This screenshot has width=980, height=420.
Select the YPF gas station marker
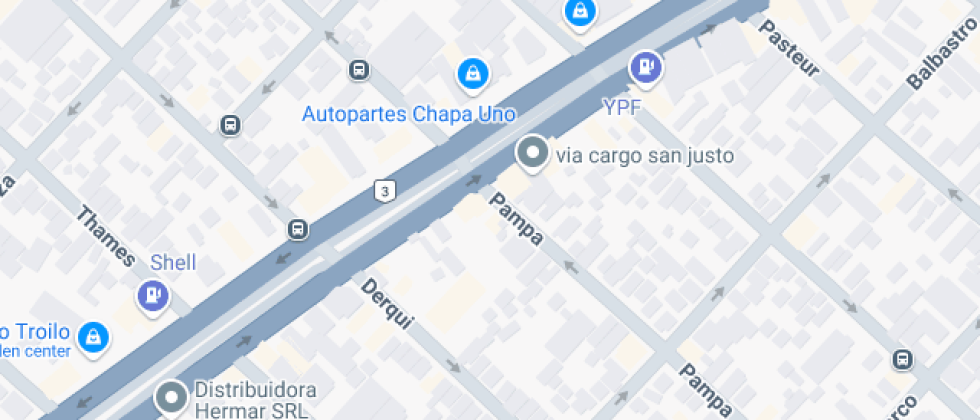click(645, 67)
